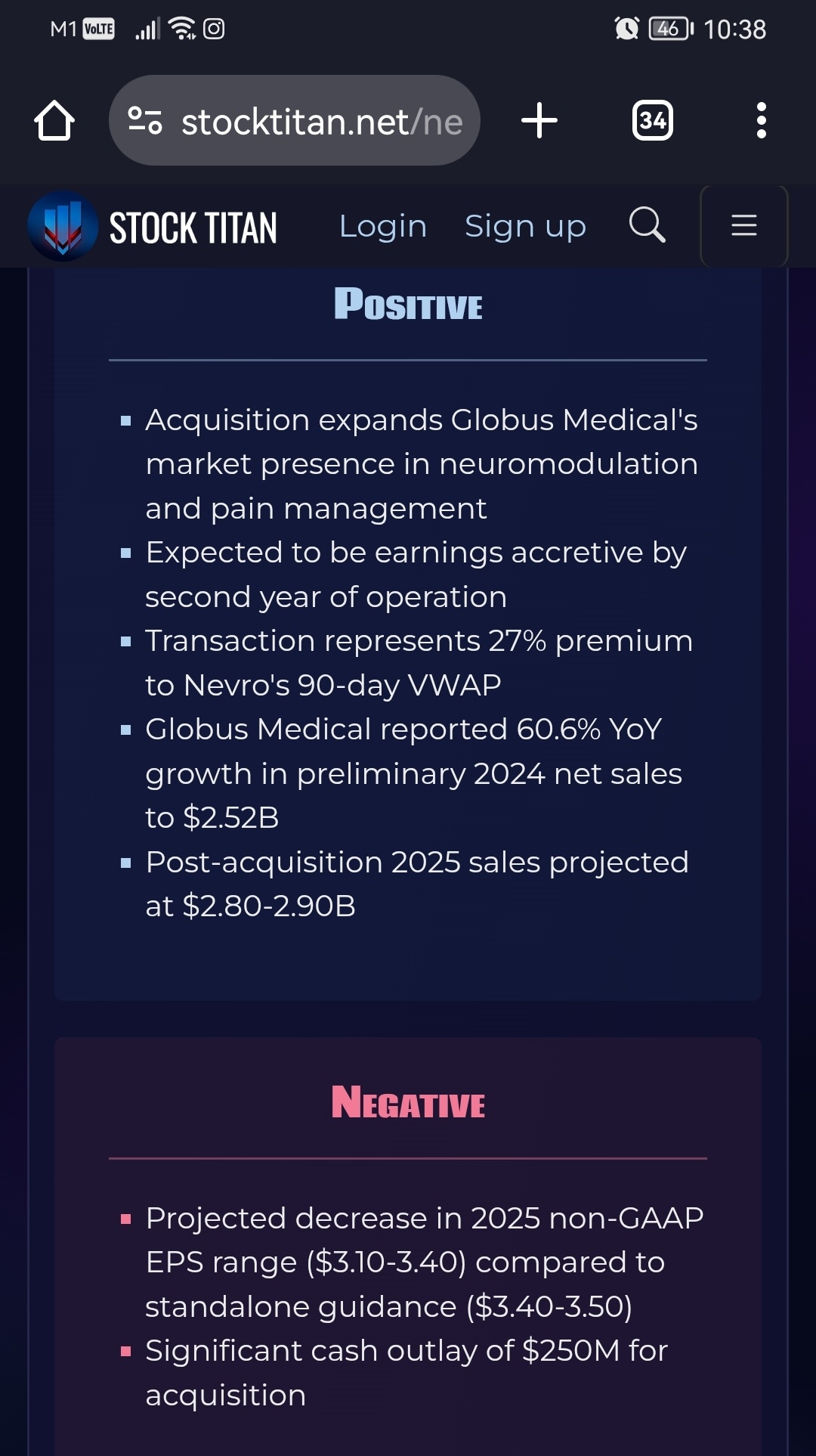
Task: Open the Login link
Action: coord(383,226)
